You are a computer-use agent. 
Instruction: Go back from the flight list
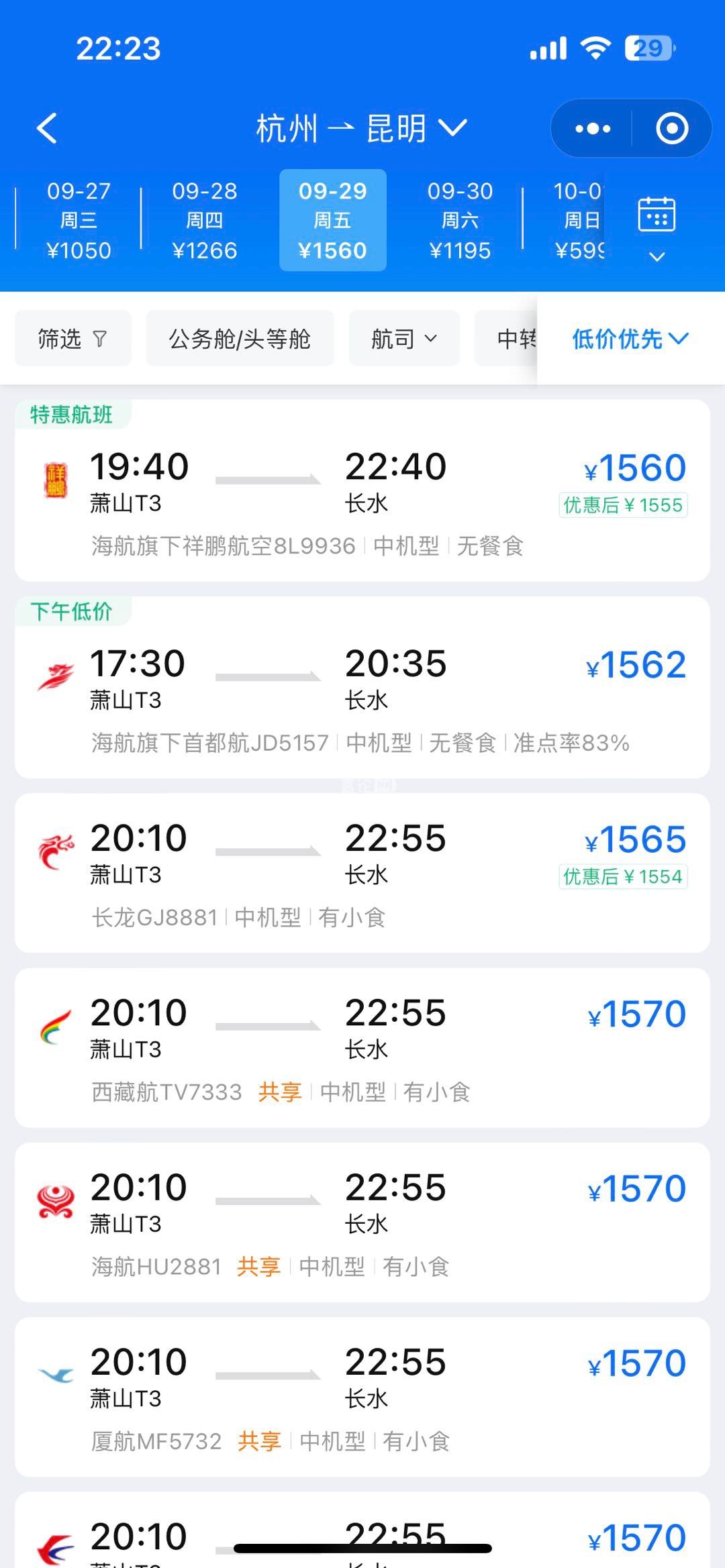[x=47, y=128]
